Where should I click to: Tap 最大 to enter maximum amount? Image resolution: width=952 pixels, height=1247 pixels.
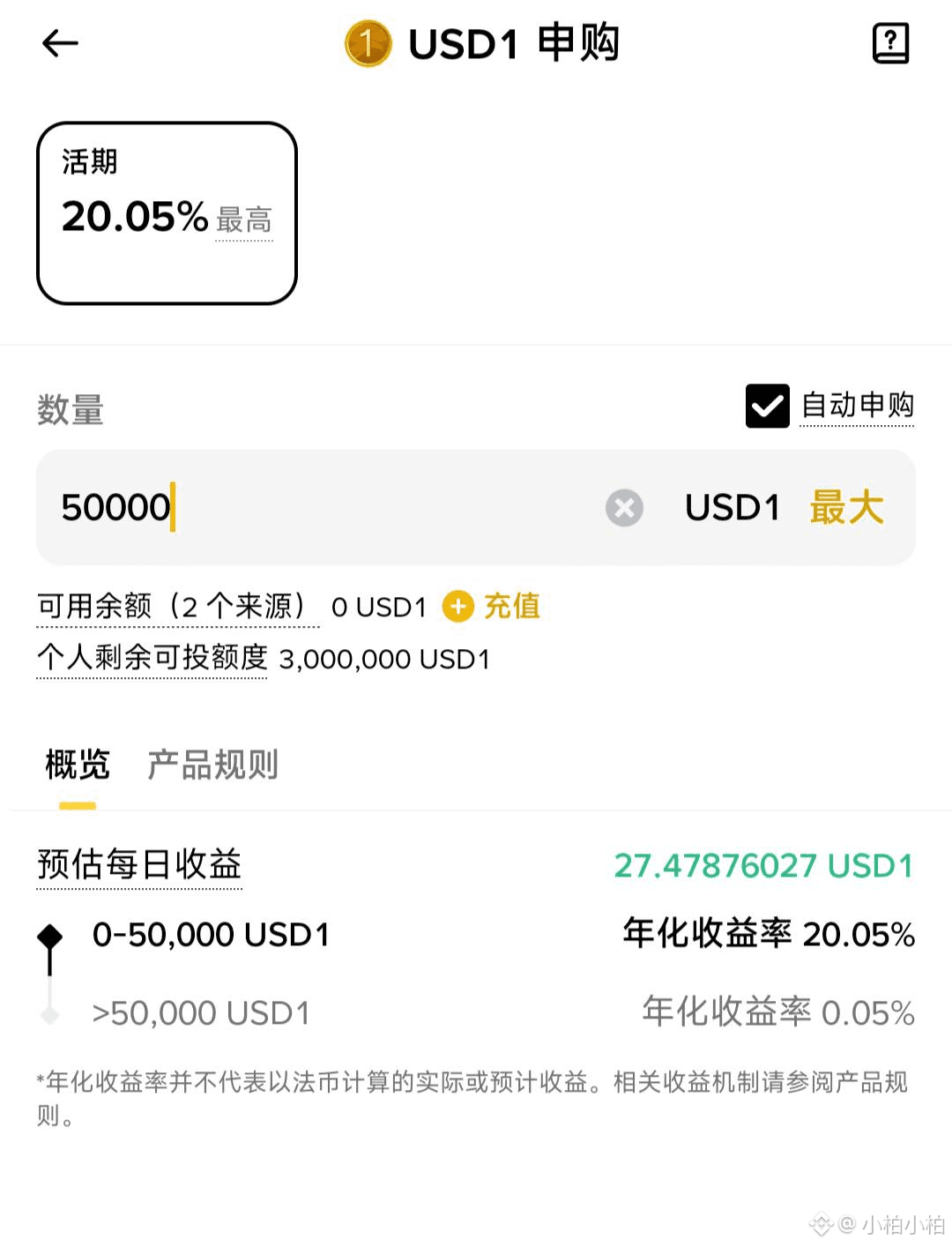click(846, 508)
